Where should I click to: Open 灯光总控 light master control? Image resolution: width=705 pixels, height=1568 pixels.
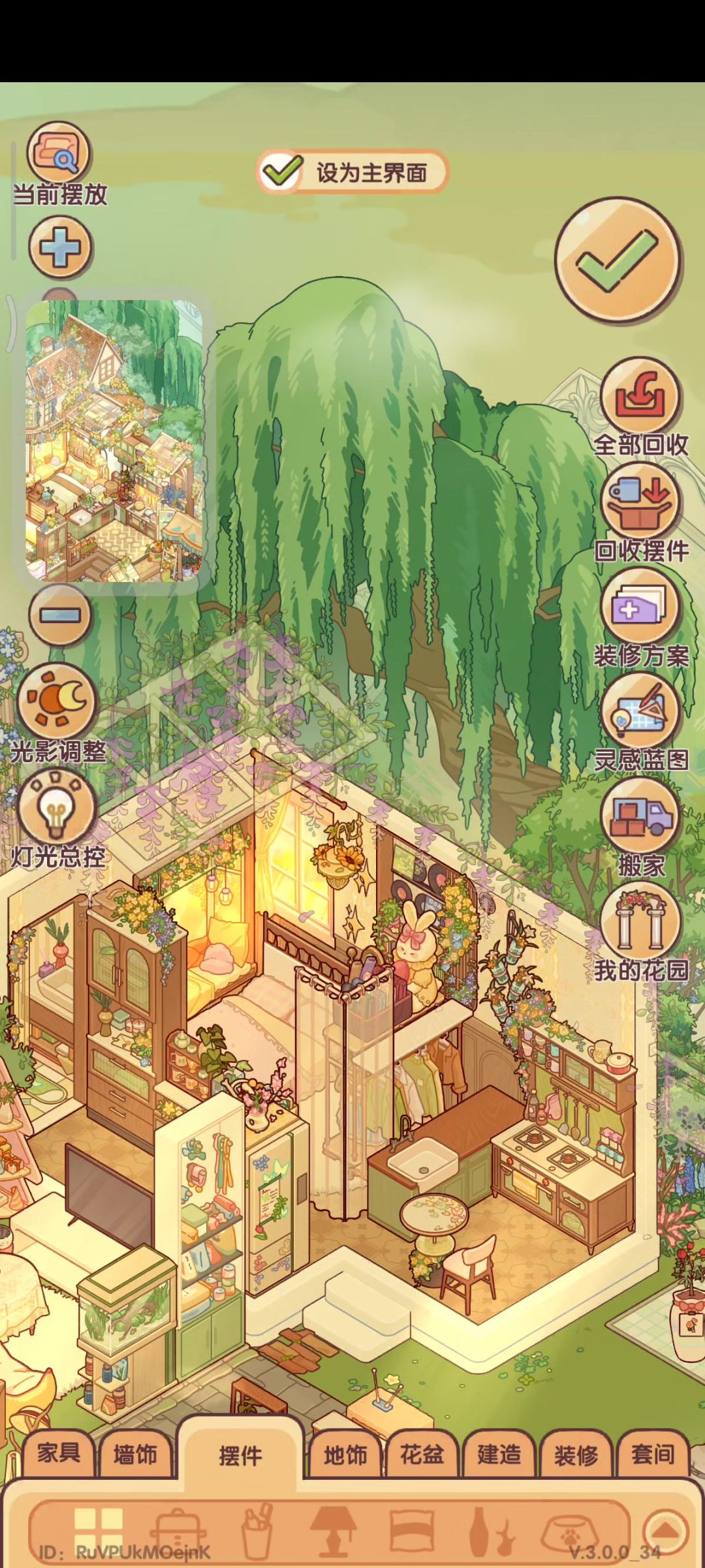(x=55, y=808)
